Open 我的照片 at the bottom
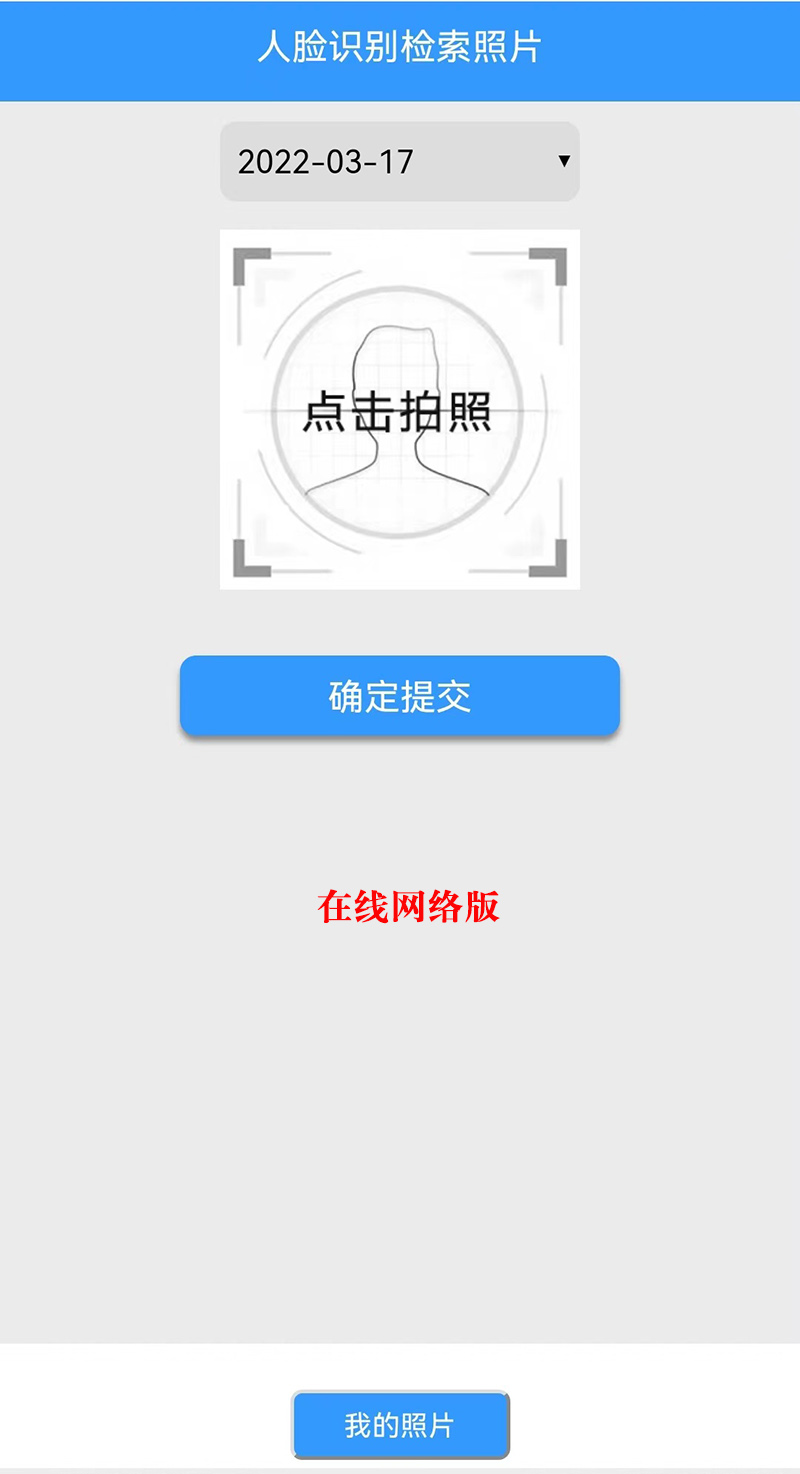The width and height of the screenshot is (800, 1474). pos(400,1424)
